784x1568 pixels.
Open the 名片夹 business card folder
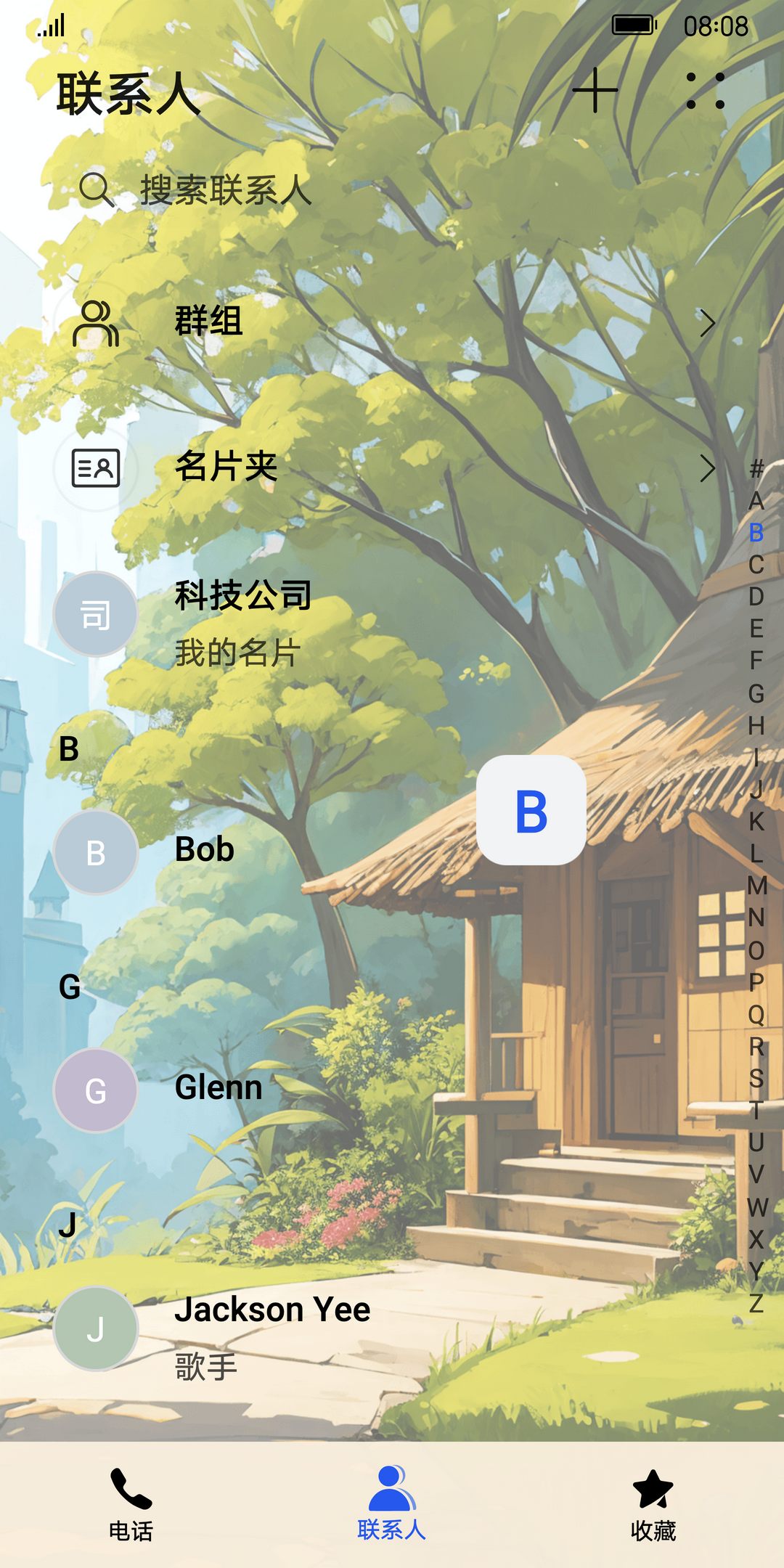pos(392,467)
